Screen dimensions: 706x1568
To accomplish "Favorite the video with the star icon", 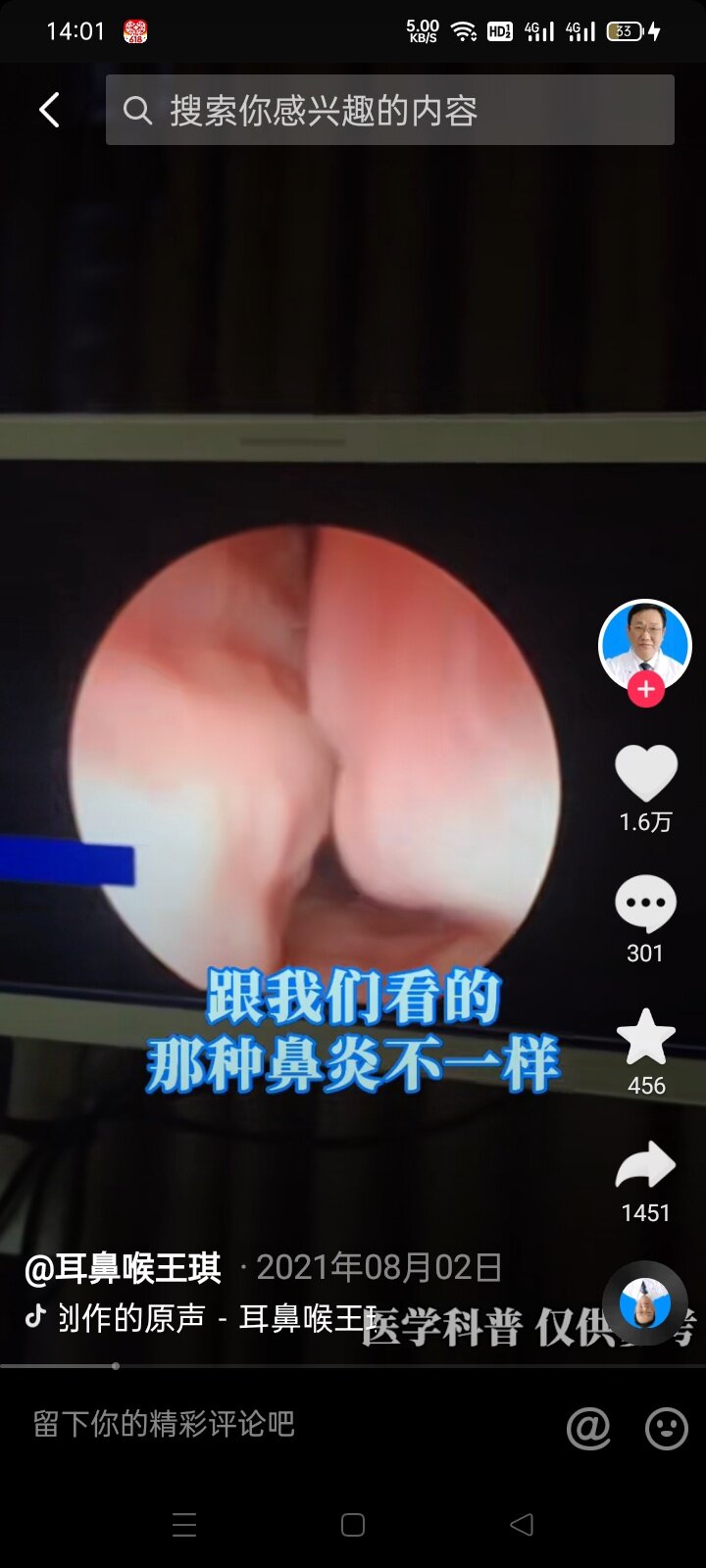I will click(x=645, y=1037).
